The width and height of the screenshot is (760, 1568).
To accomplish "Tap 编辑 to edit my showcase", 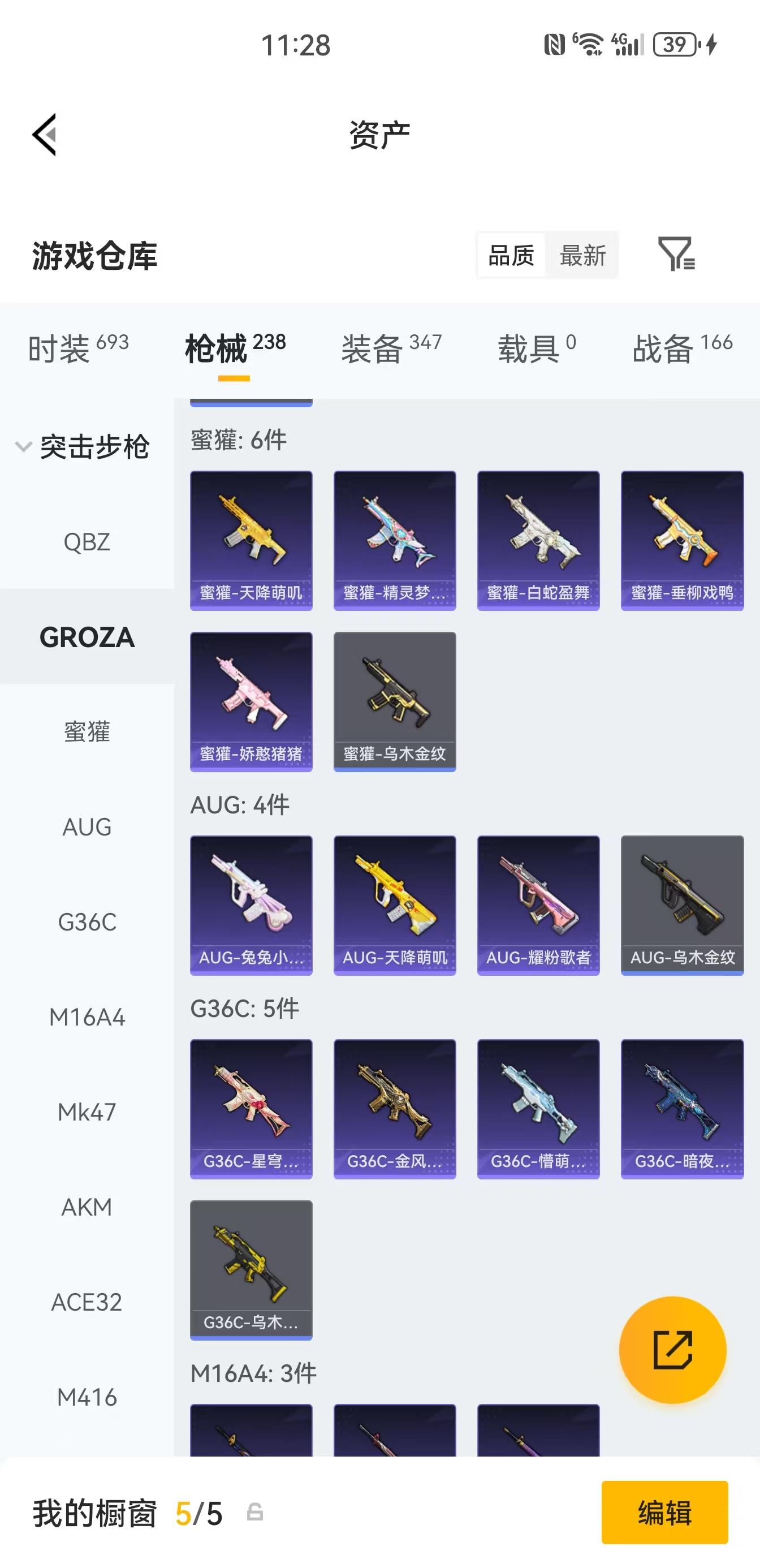I will tap(664, 1513).
